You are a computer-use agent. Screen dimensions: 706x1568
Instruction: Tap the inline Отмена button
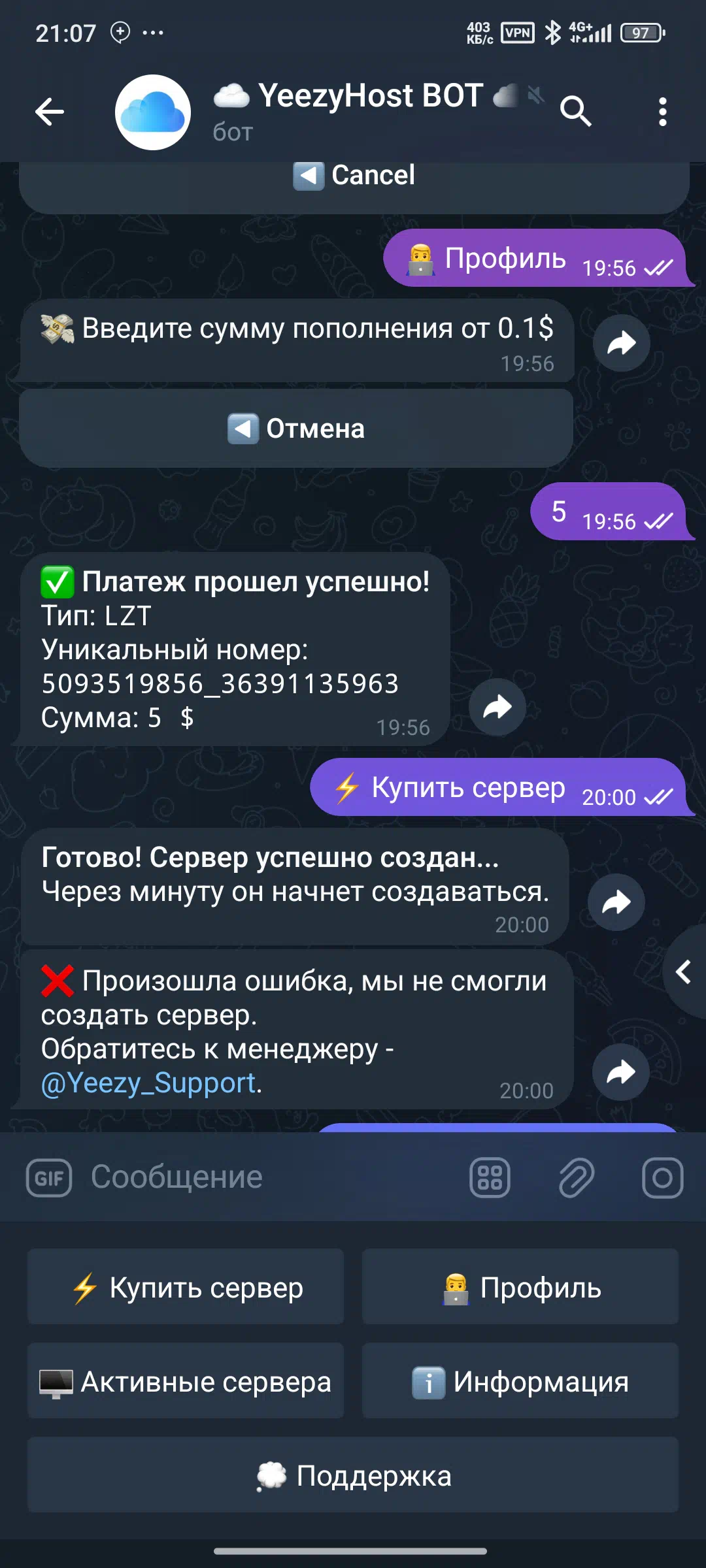pos(296,429)
